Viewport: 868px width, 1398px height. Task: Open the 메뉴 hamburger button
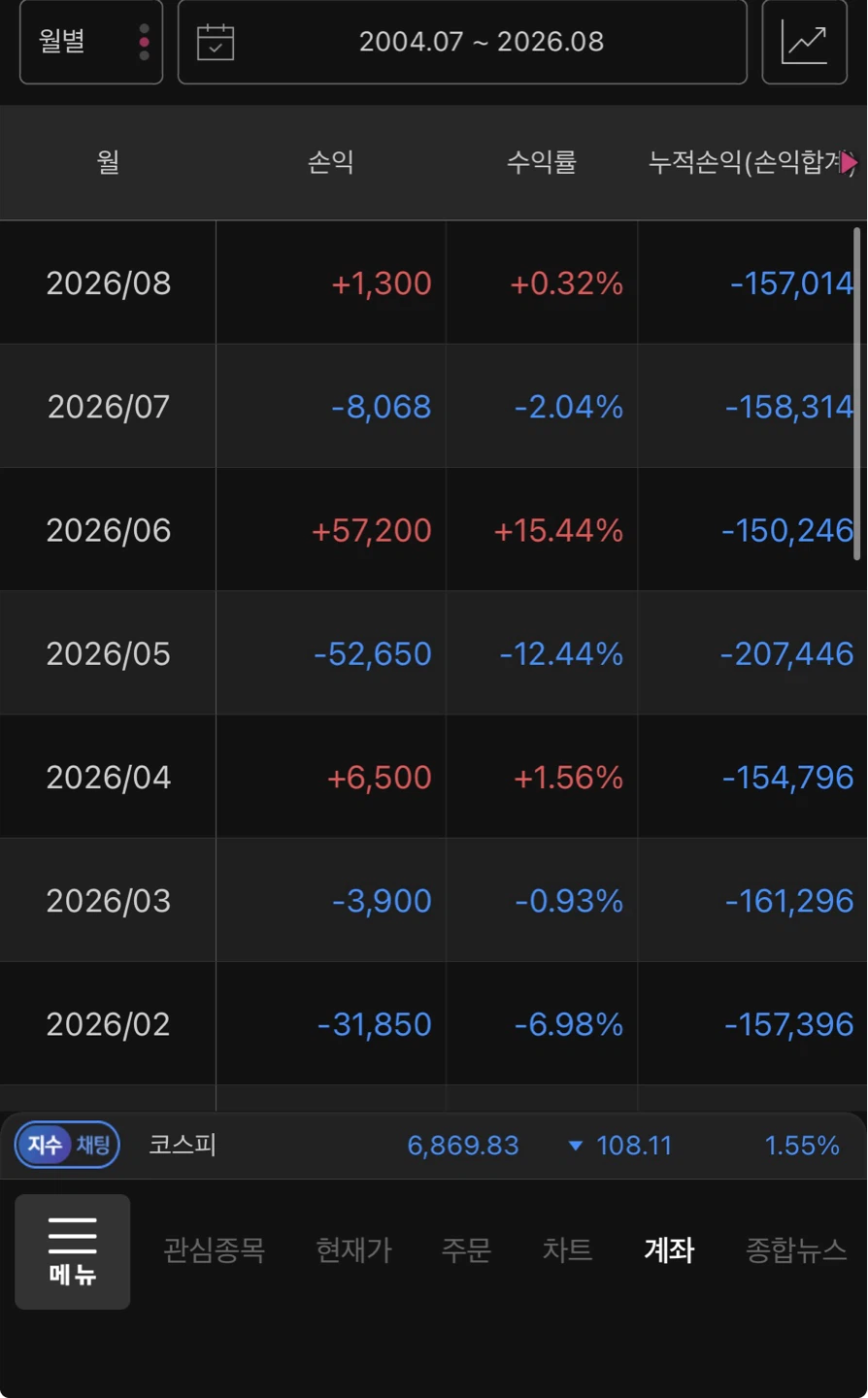pos(73,1251)
